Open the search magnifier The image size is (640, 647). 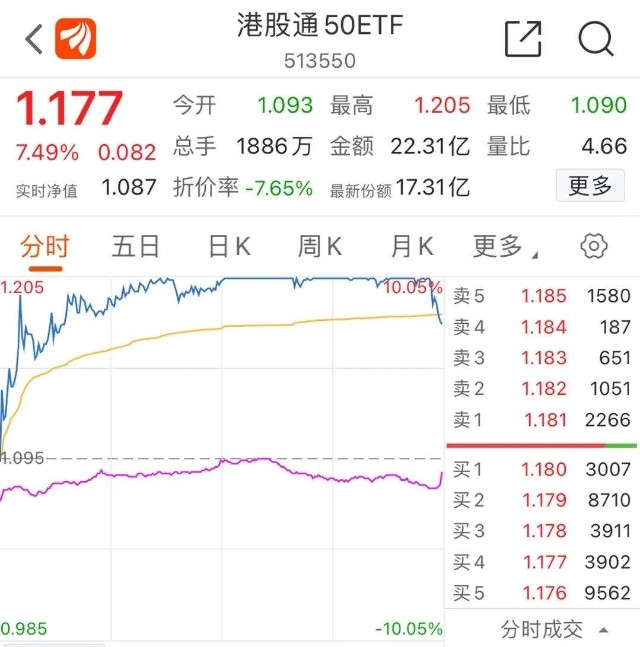pyautogui.click(x=595, y=40)
